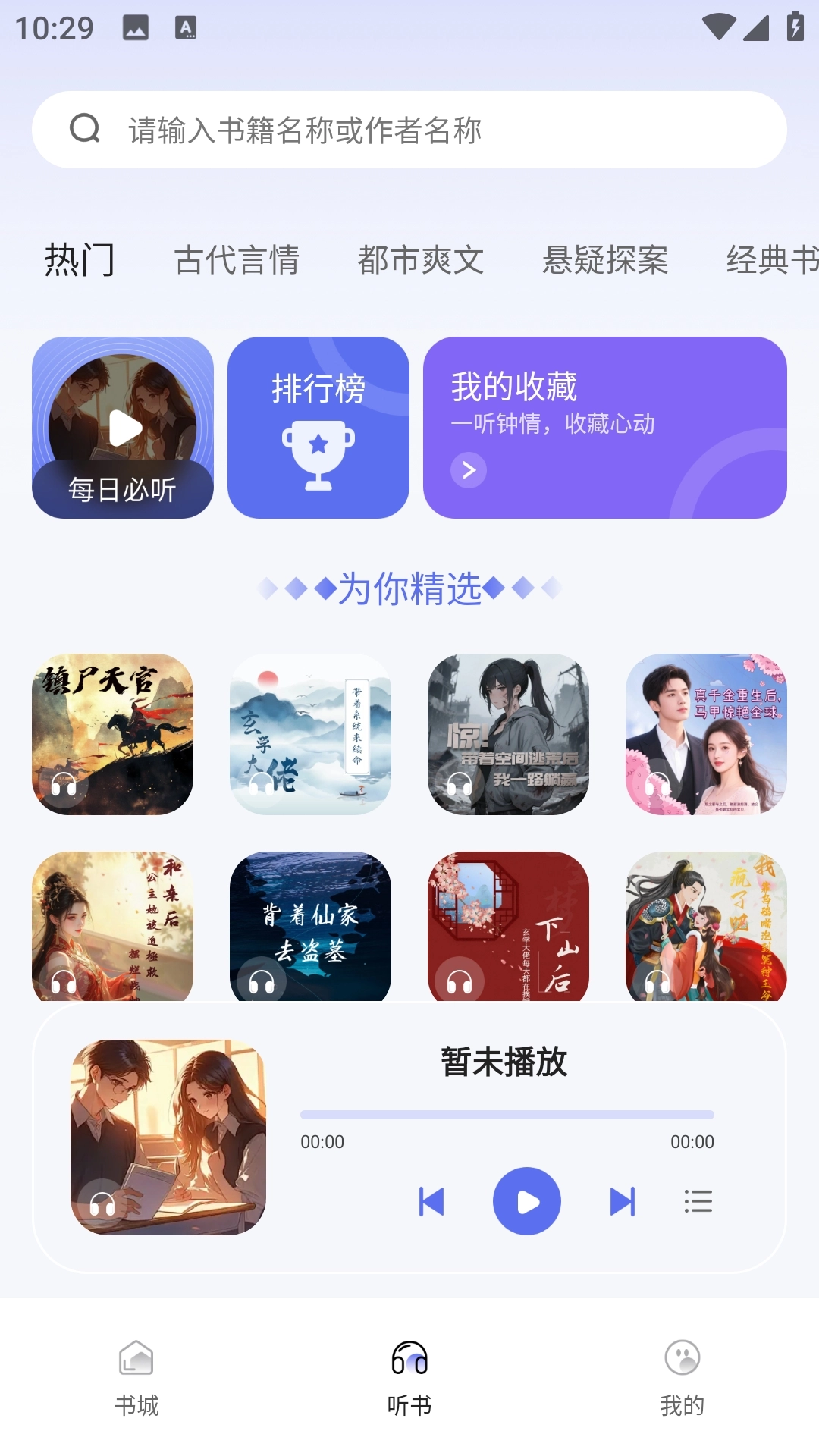Image resolution: width=819 pixels, height=1456 pixels.
Task: Open the 排行榜 trophy icon
Action: (x=318, y=455)
